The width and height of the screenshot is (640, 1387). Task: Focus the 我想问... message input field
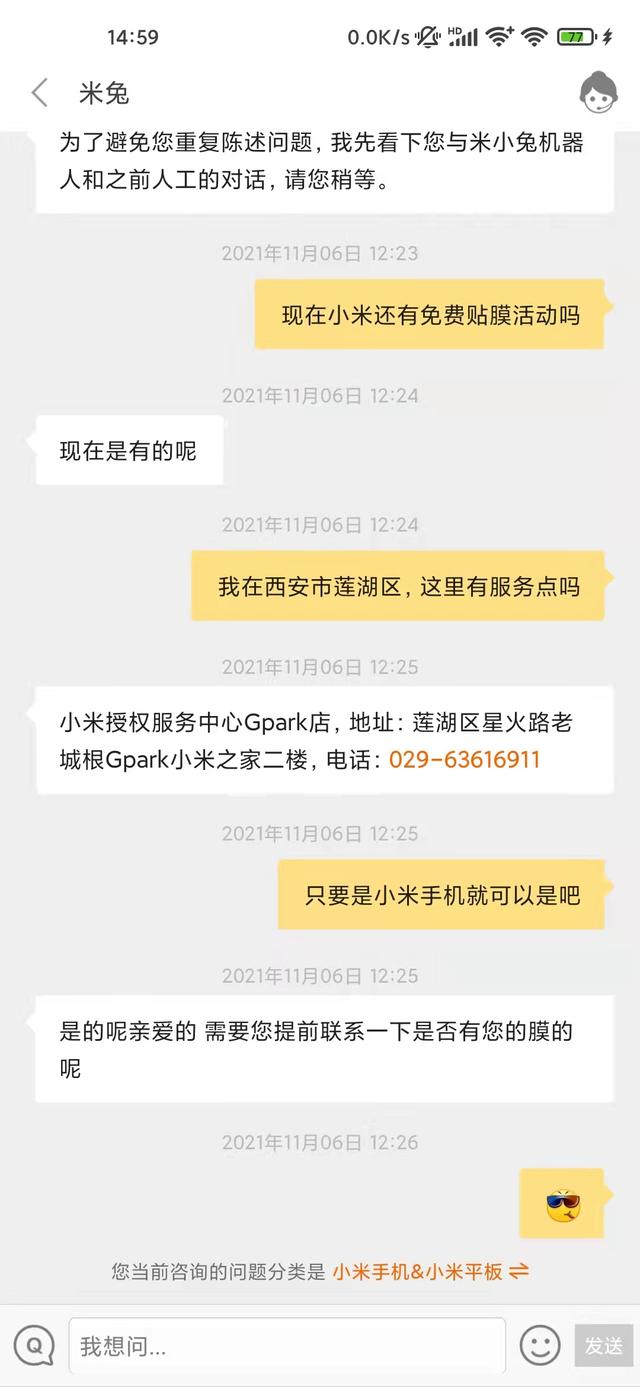coord(286,1345)
